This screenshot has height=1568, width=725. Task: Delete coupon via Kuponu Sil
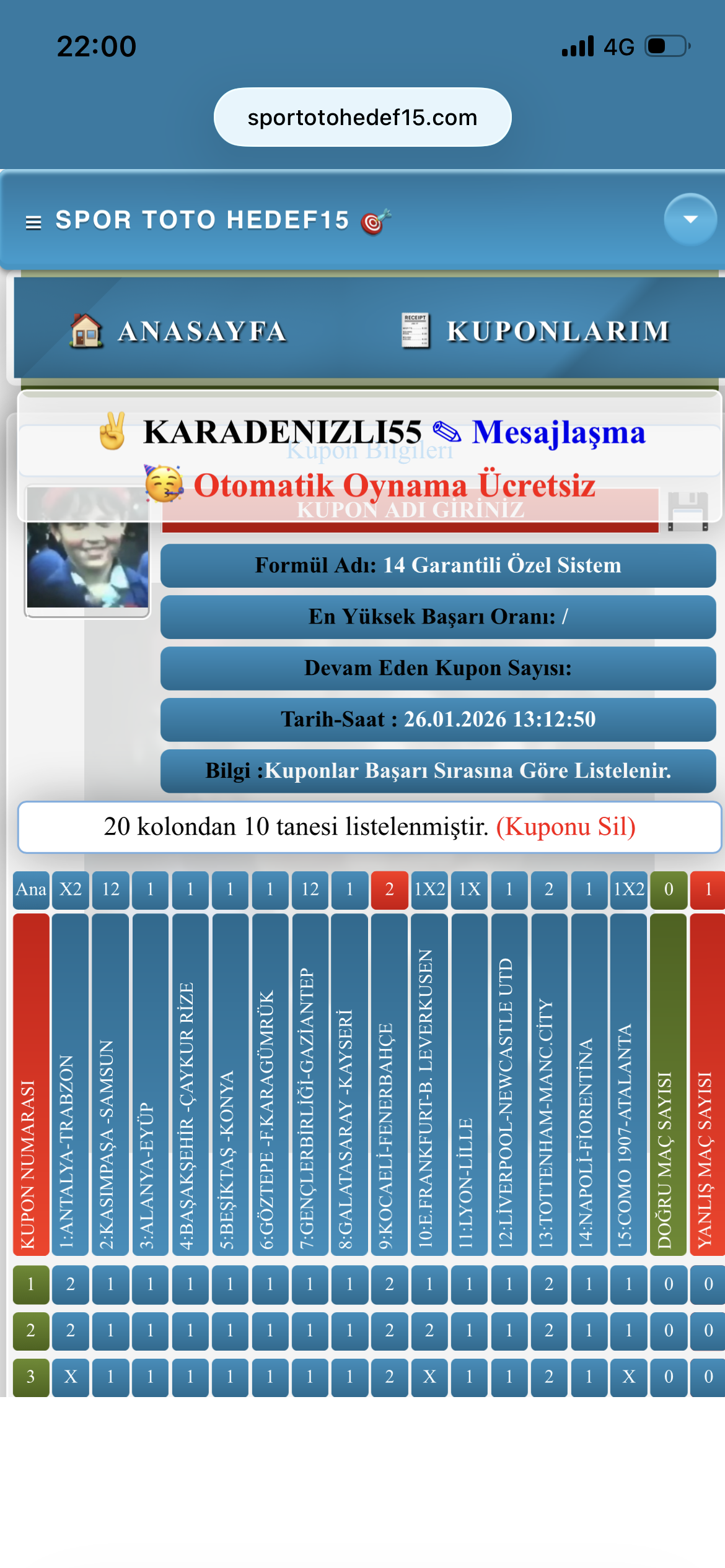tap(565, 827)
